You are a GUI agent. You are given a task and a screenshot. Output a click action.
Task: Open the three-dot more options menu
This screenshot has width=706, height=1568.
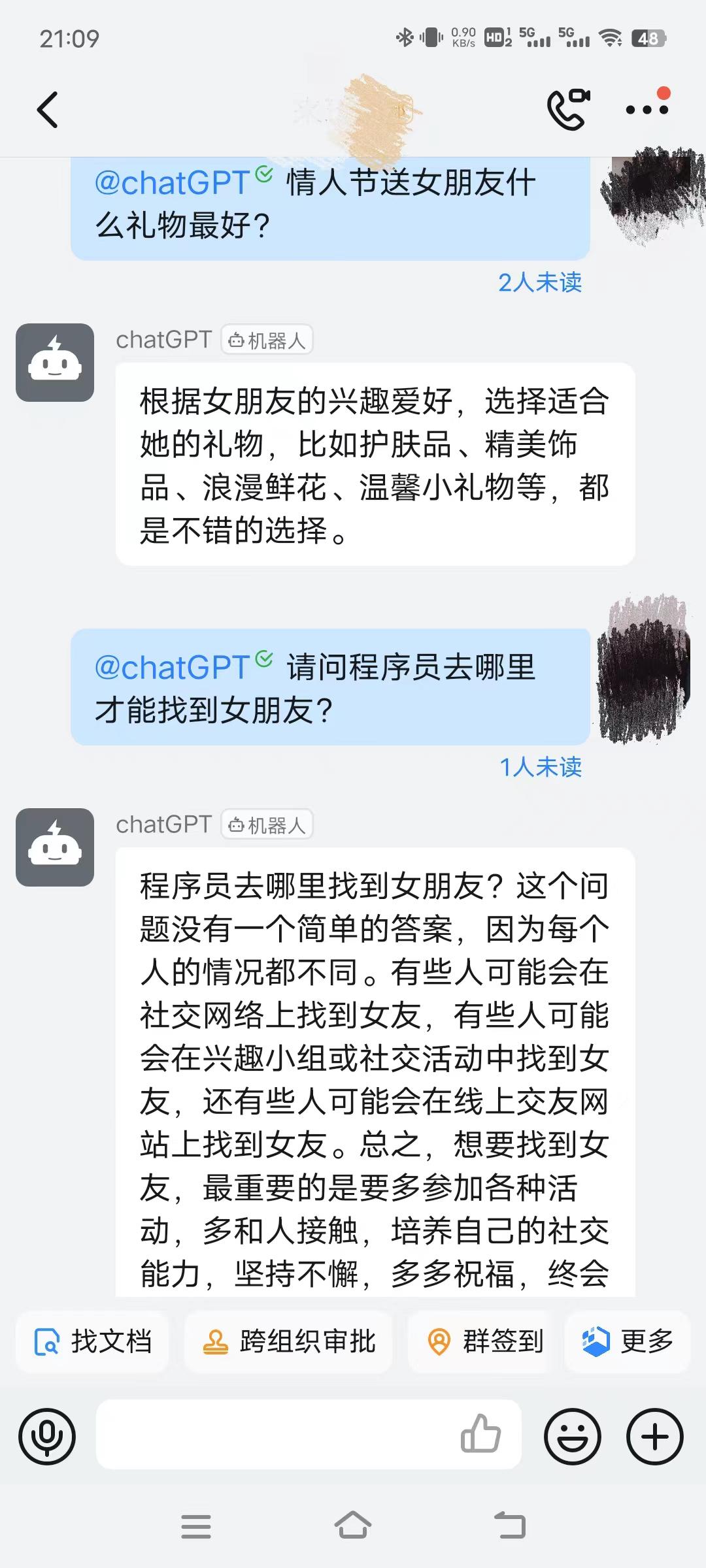coord(647,109)
